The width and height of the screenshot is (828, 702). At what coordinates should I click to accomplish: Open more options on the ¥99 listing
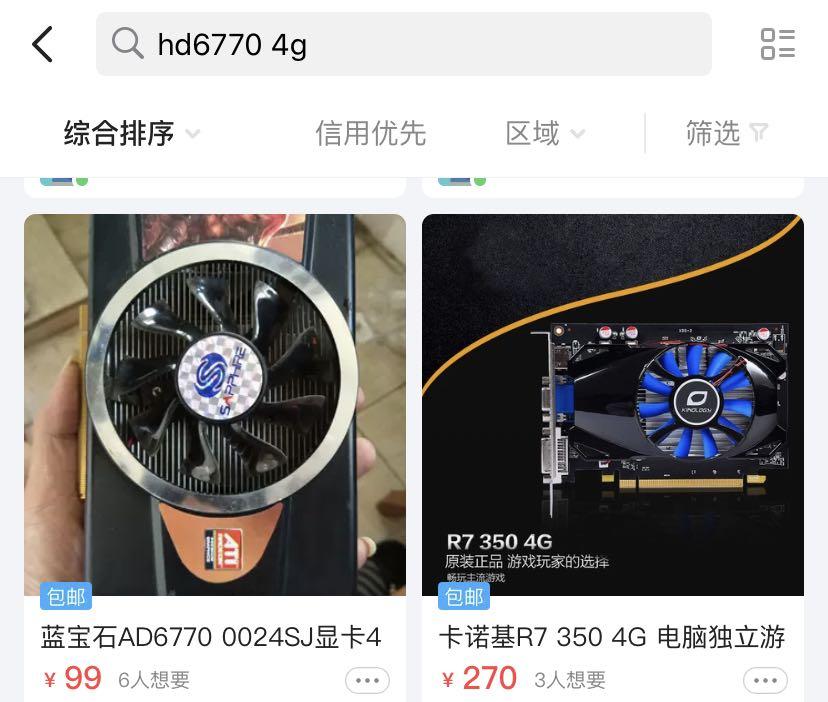(367, 681)
